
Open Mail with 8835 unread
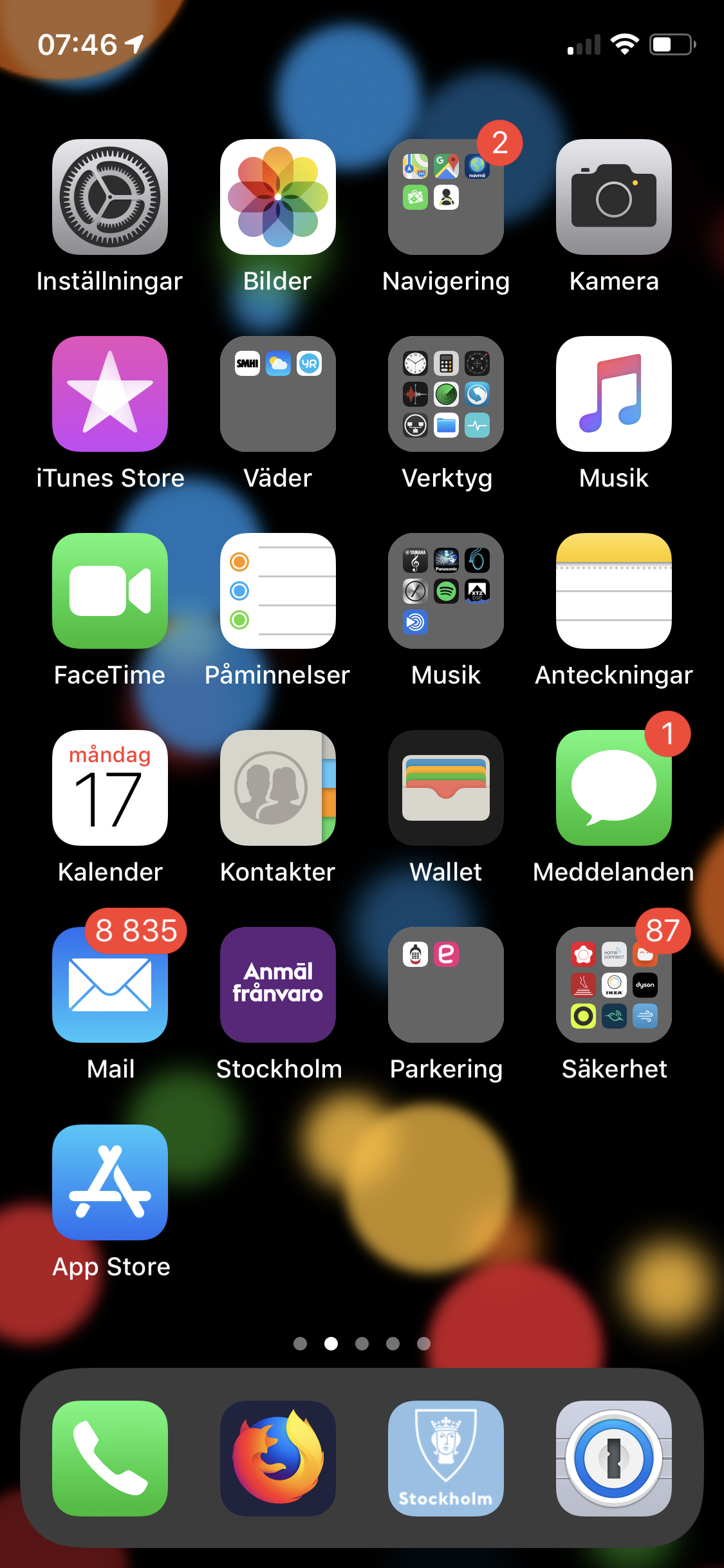pyautogui.click(x=109, y=986)
